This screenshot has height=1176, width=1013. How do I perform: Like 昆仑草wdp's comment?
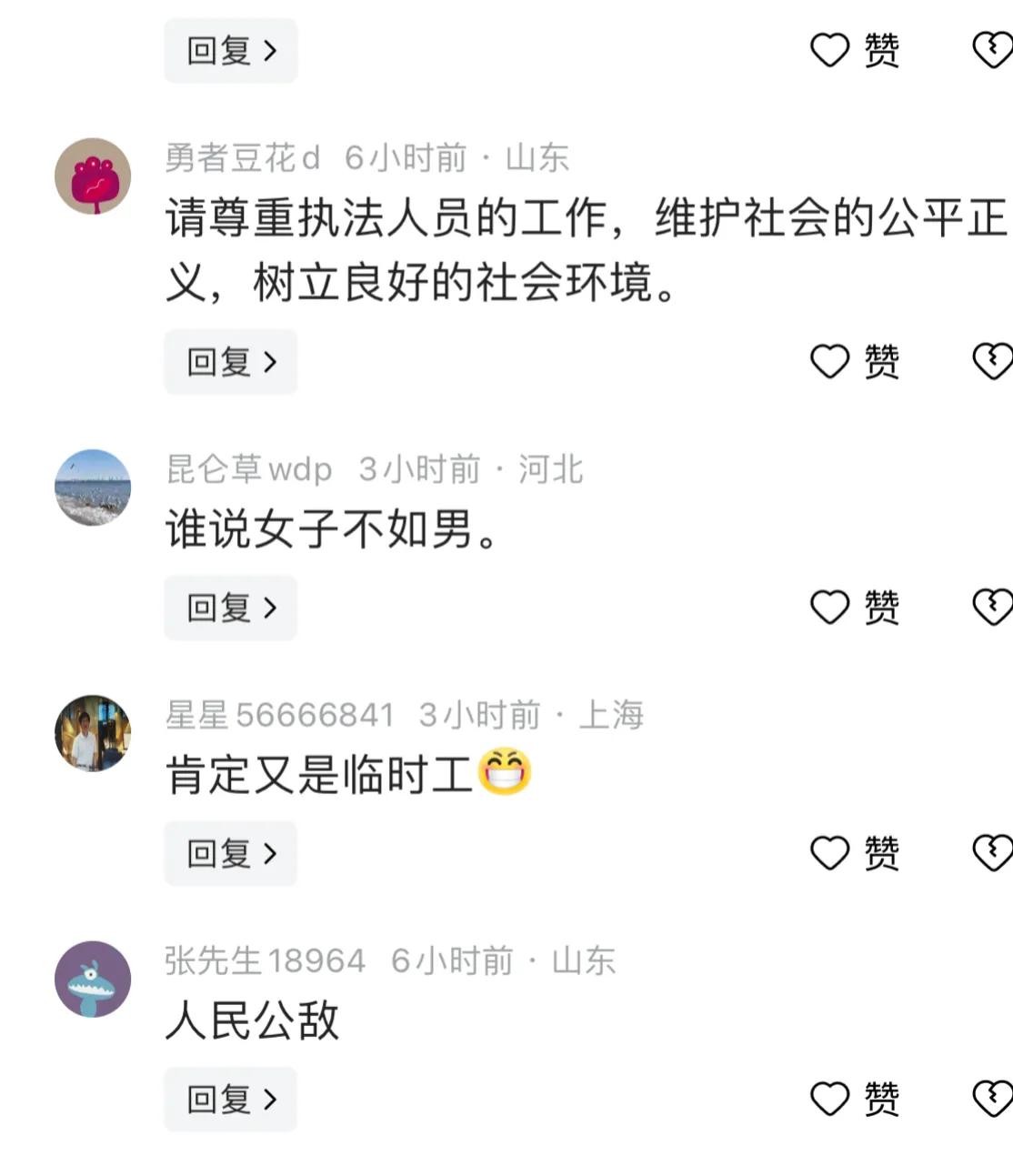click(854, 608)
